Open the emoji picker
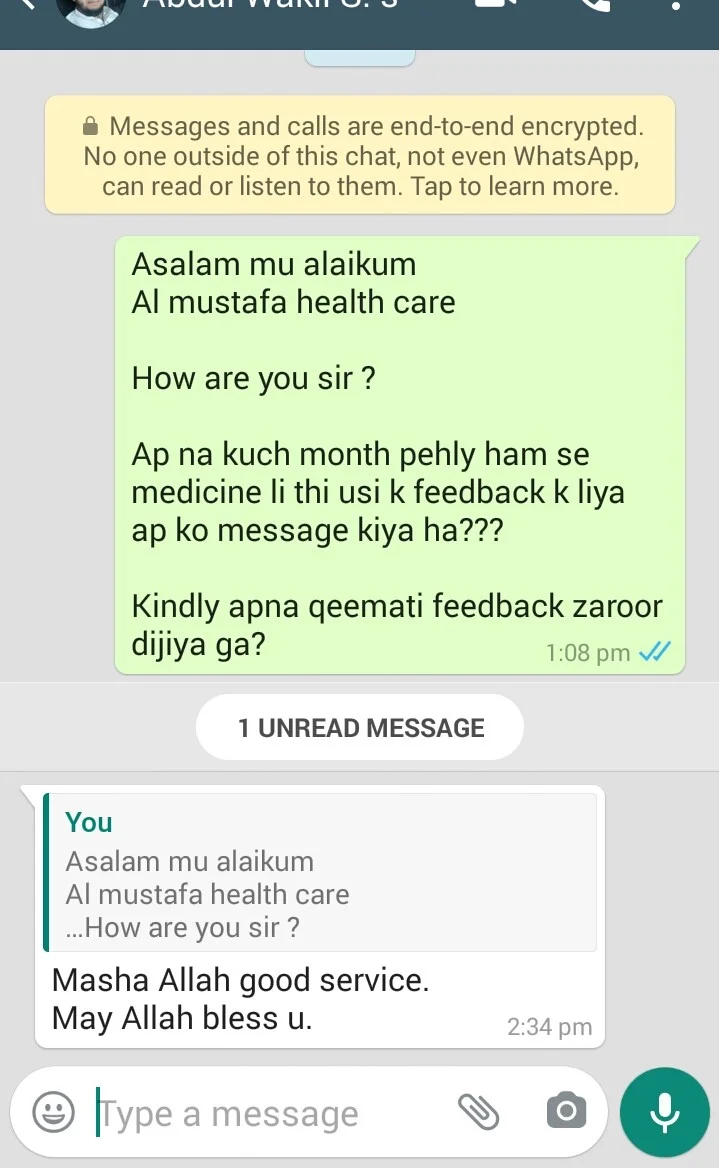Viewport: 719px width, 1168px height. pyautogui.click(x=53, y=1111)
